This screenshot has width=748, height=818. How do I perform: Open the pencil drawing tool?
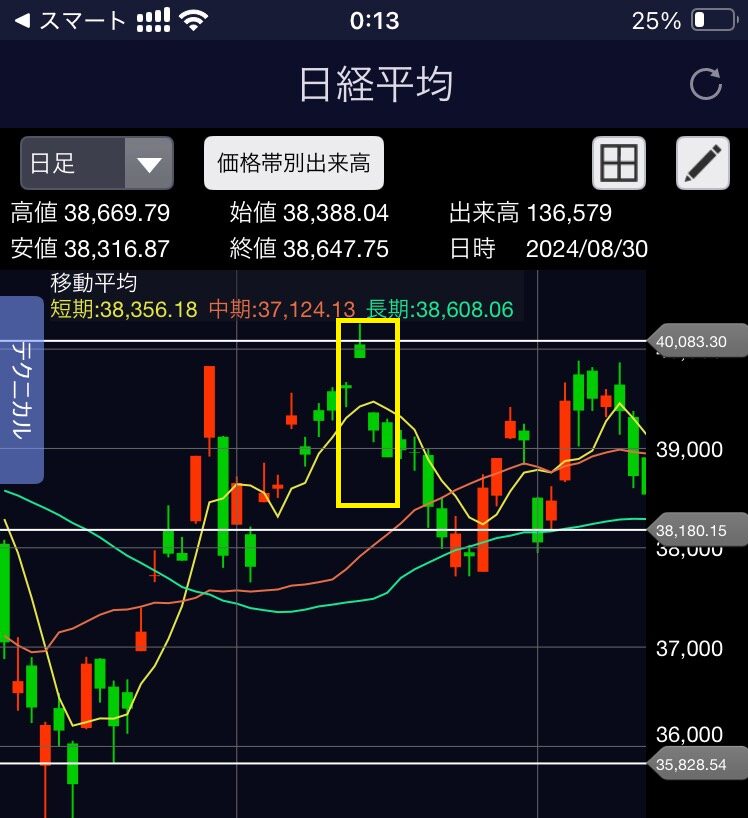coord(703,163)
